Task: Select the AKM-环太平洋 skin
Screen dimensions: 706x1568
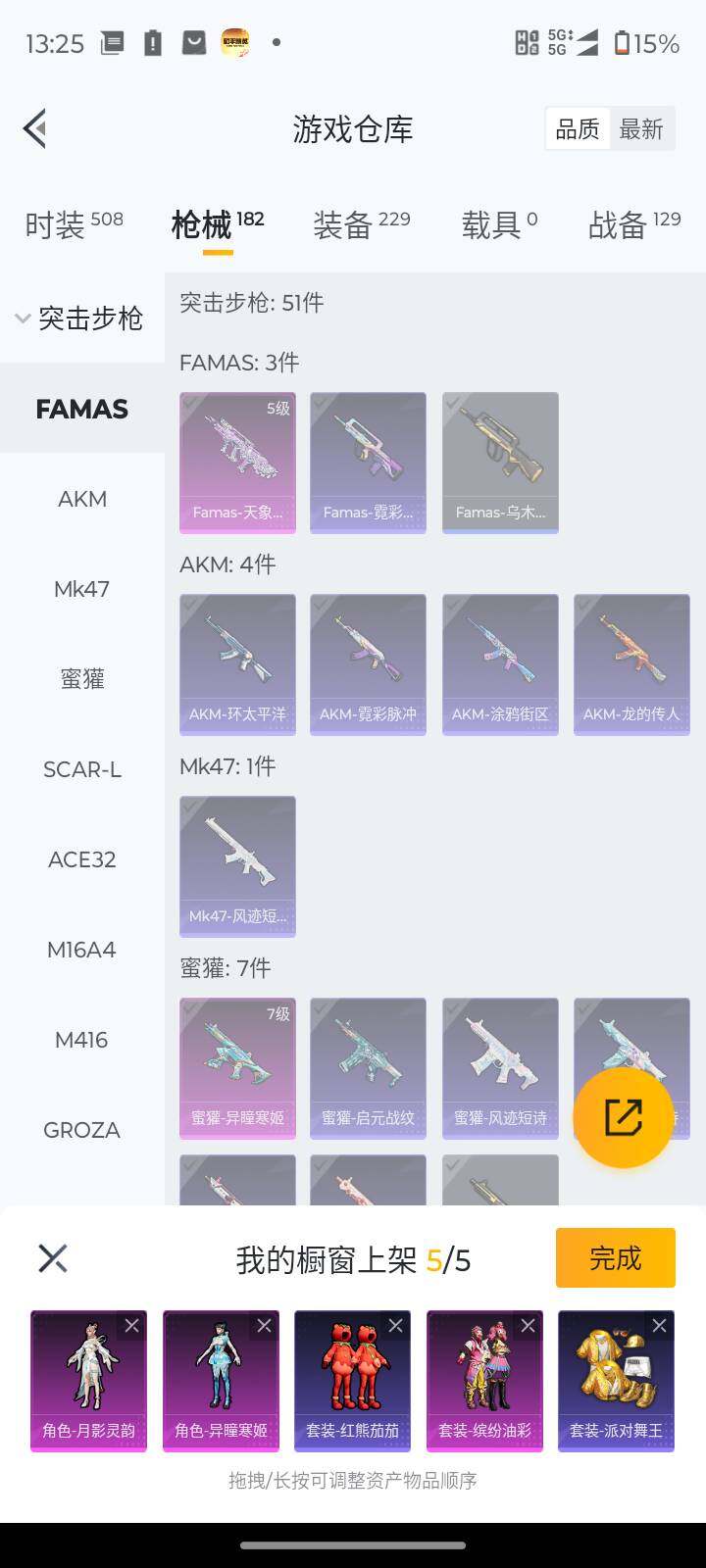Action: (236, 664)
